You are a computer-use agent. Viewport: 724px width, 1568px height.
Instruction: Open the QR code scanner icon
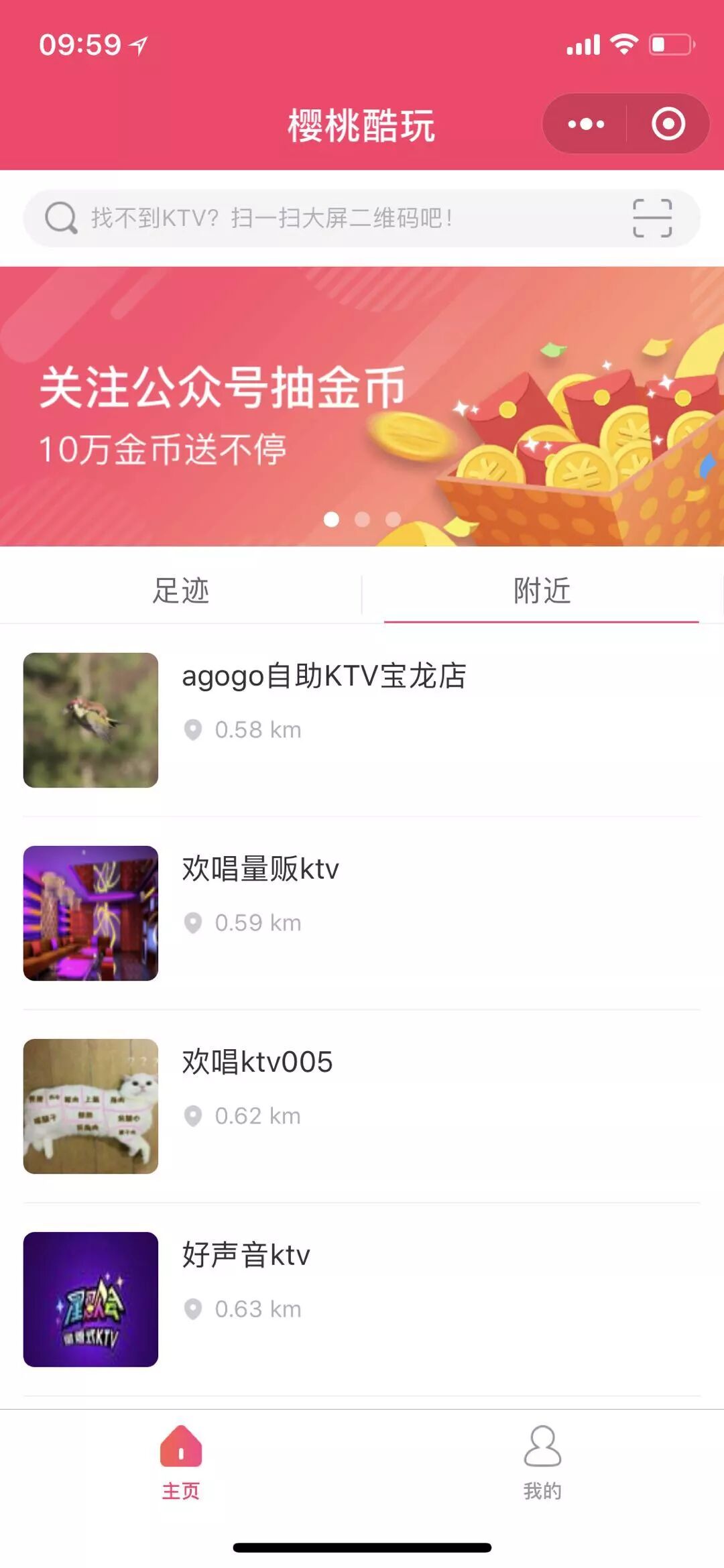coord(652,219)
